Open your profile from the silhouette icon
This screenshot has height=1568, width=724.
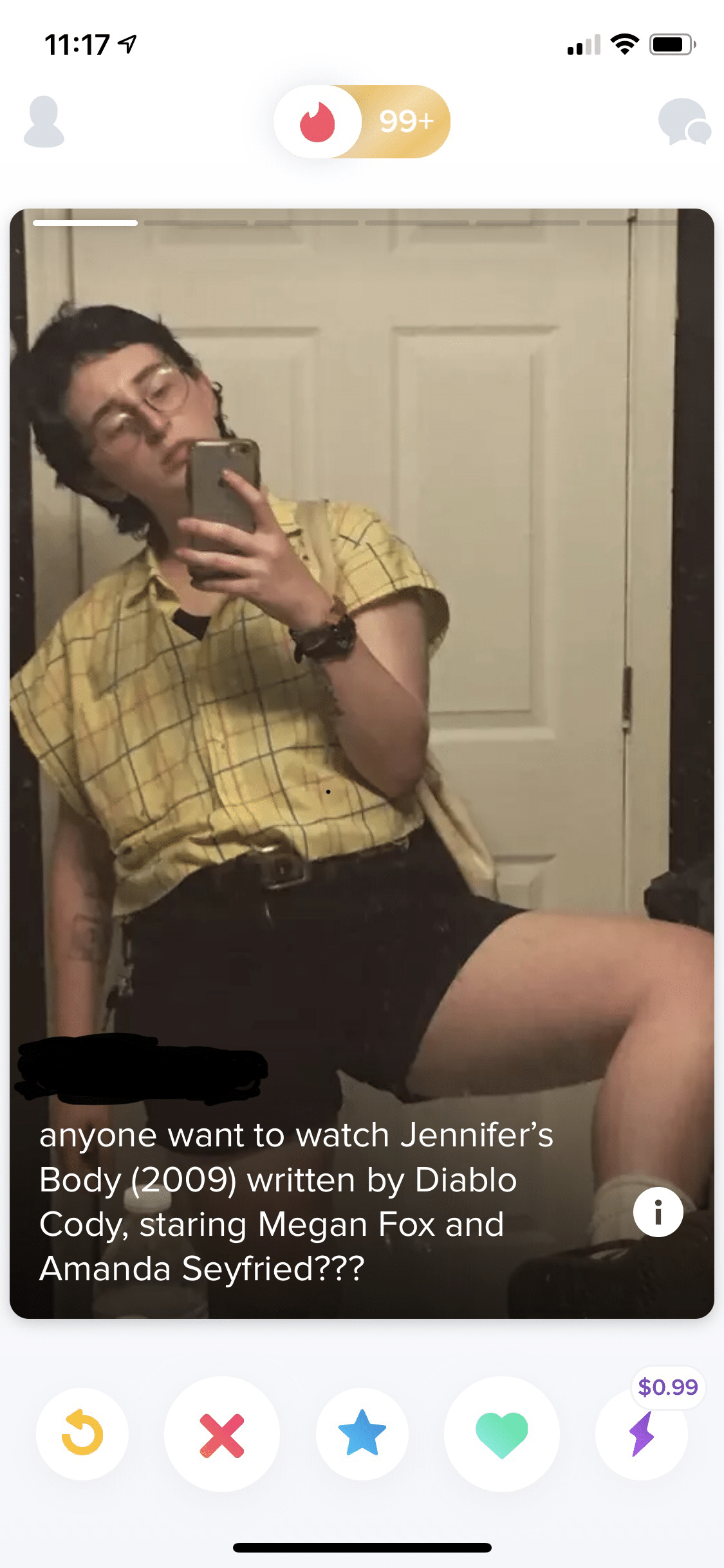[x=44, y=122]
